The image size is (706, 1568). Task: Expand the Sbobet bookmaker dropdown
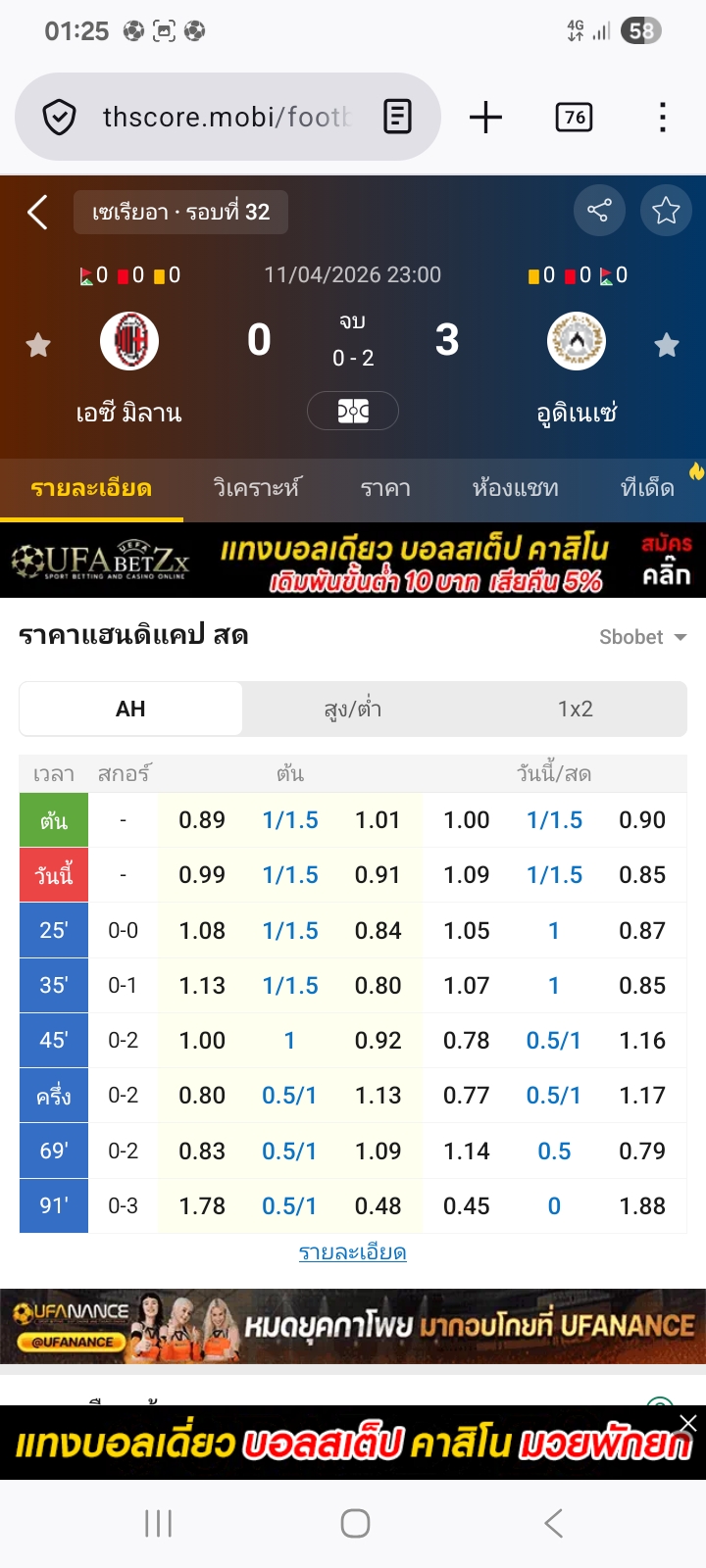tap(642, 637)
